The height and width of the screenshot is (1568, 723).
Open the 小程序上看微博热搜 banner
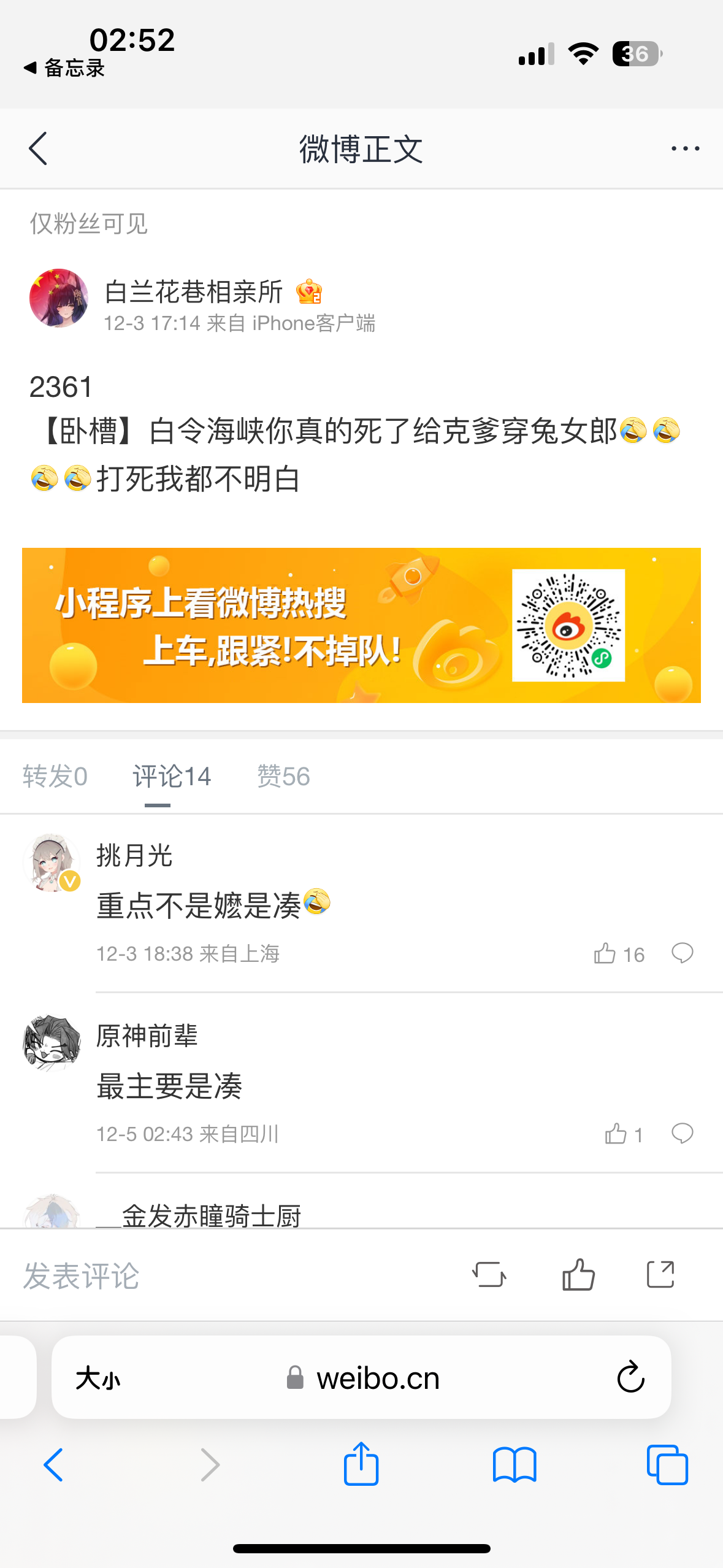coord(361,625)
